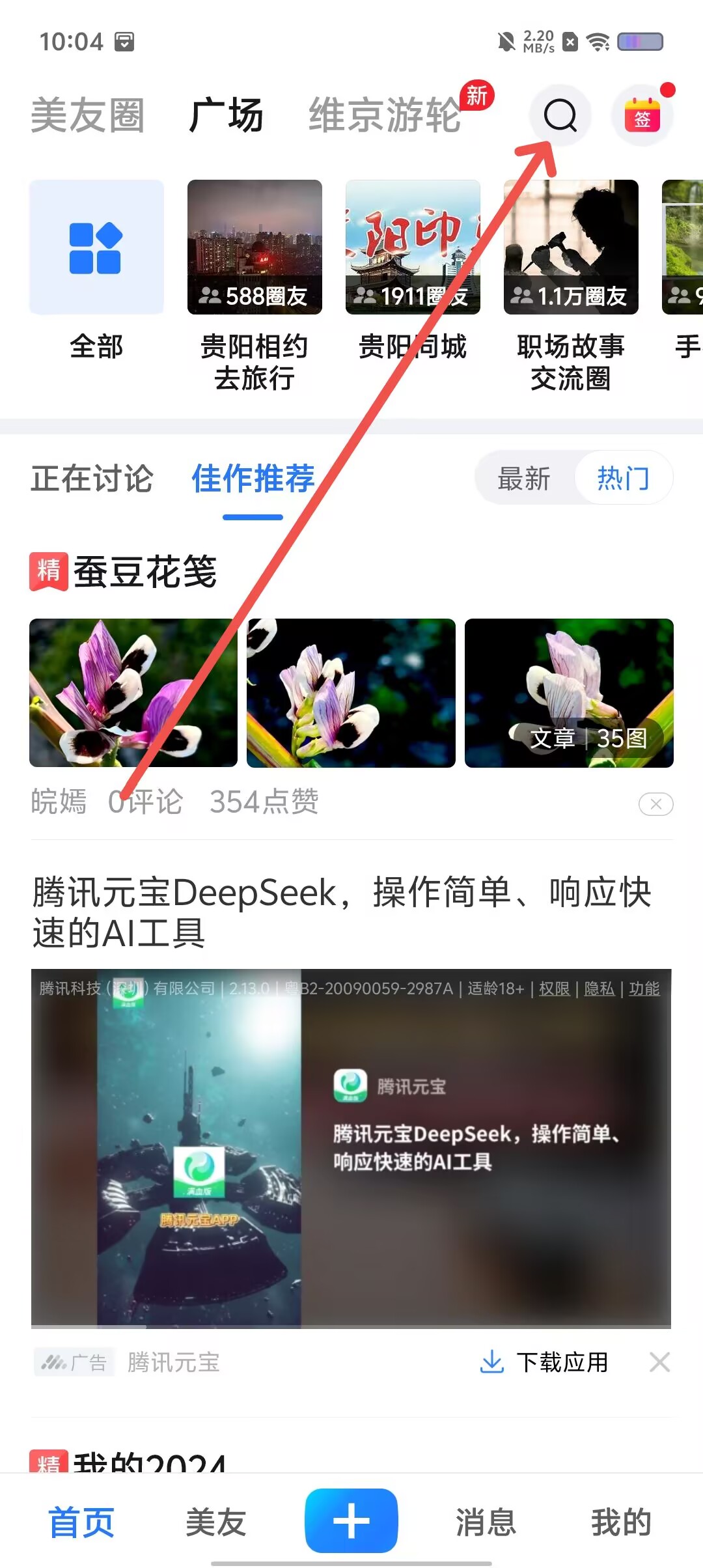Image resolution: width=703 pixels, height=1568 pixels.
Task: Open the 贵阳同城 circle
Action: pos(413,248)
